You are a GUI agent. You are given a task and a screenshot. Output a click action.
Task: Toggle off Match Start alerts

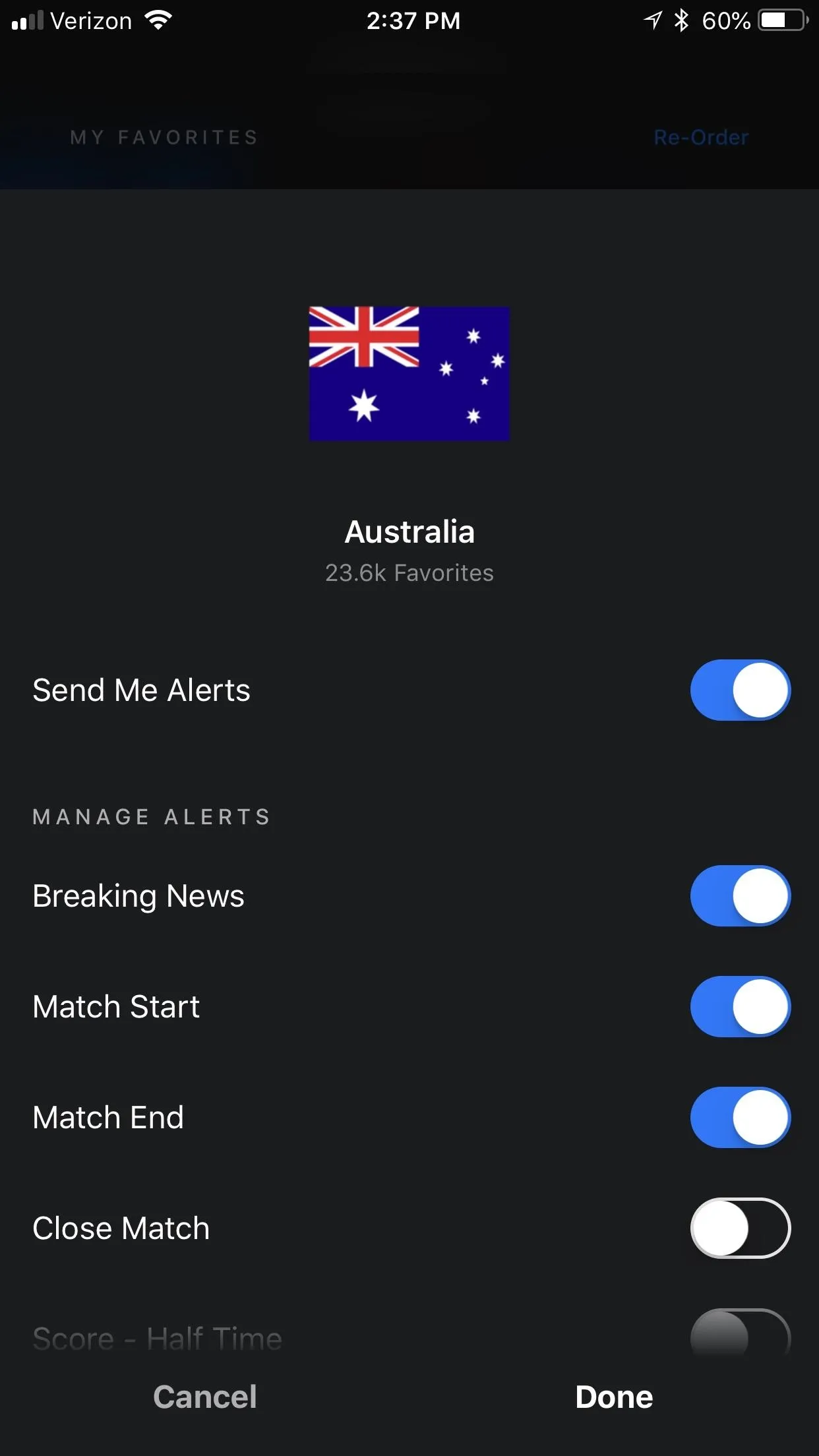tap(740, 1006)
